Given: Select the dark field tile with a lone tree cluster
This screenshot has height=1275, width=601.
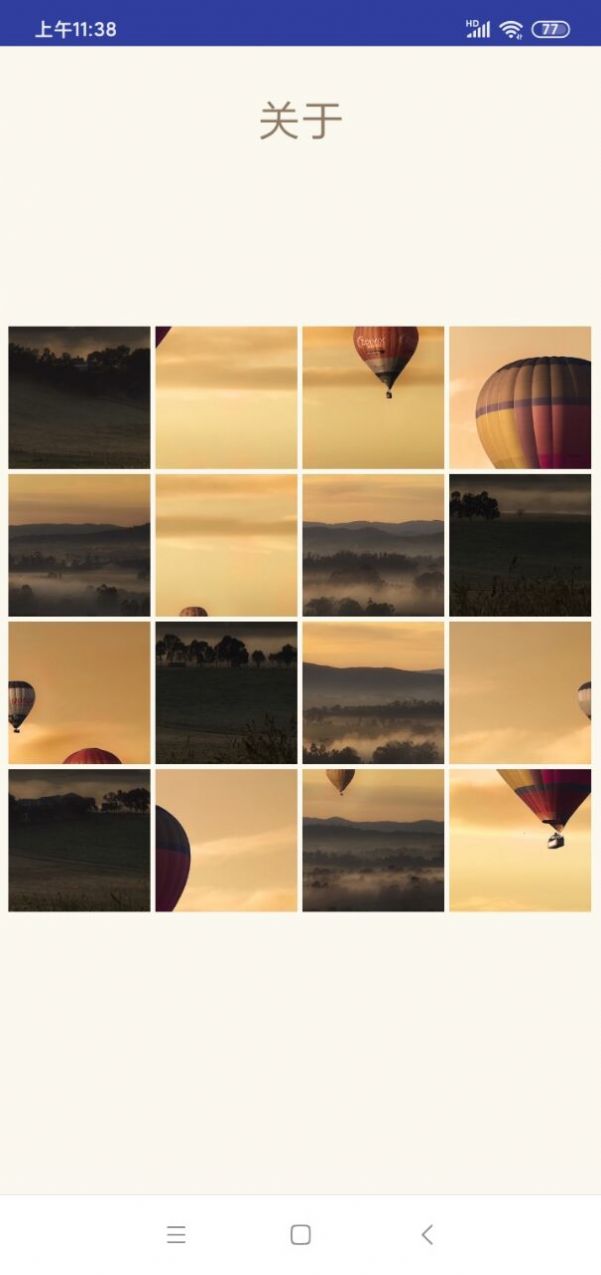Looking at the screenshot, I should 520,545.
